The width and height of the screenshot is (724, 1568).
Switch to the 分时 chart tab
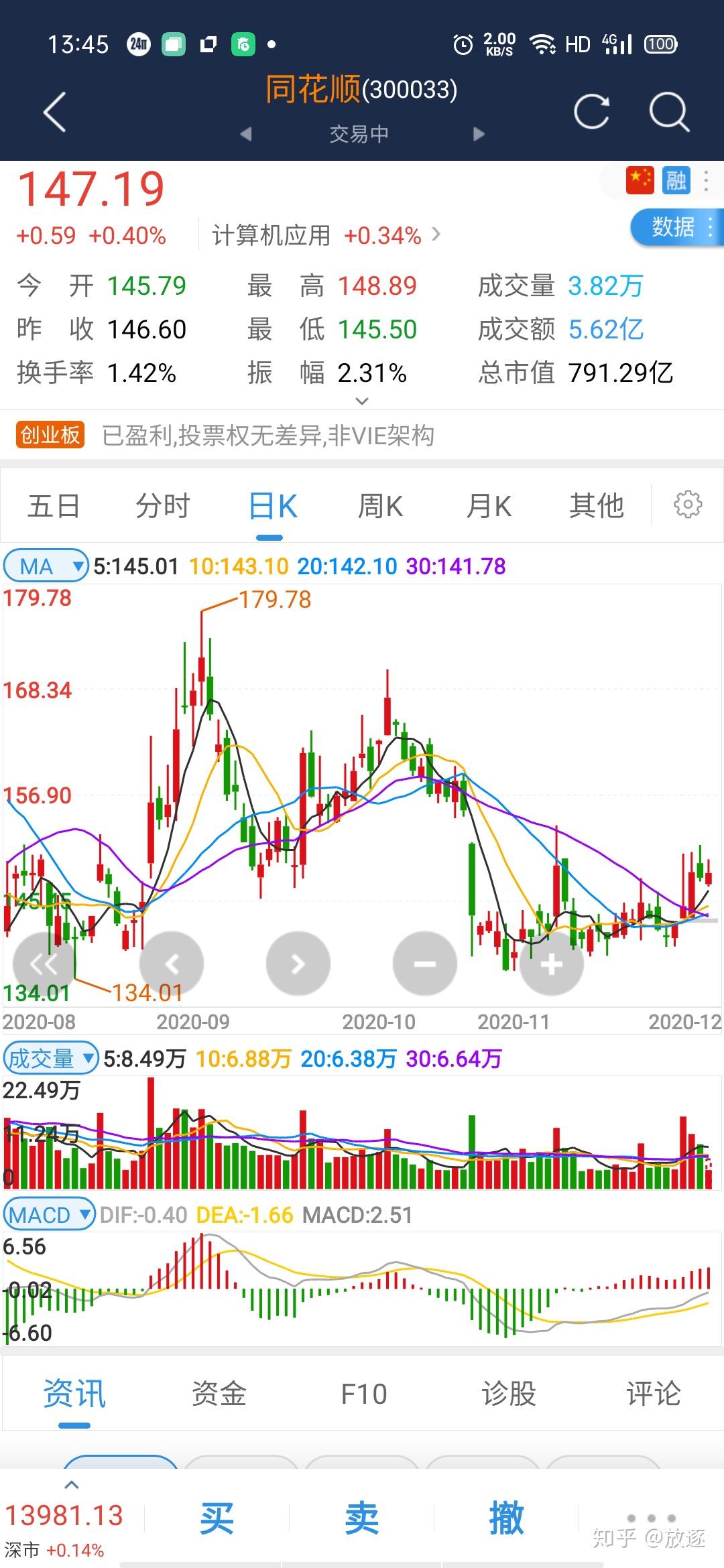[163, 506]
